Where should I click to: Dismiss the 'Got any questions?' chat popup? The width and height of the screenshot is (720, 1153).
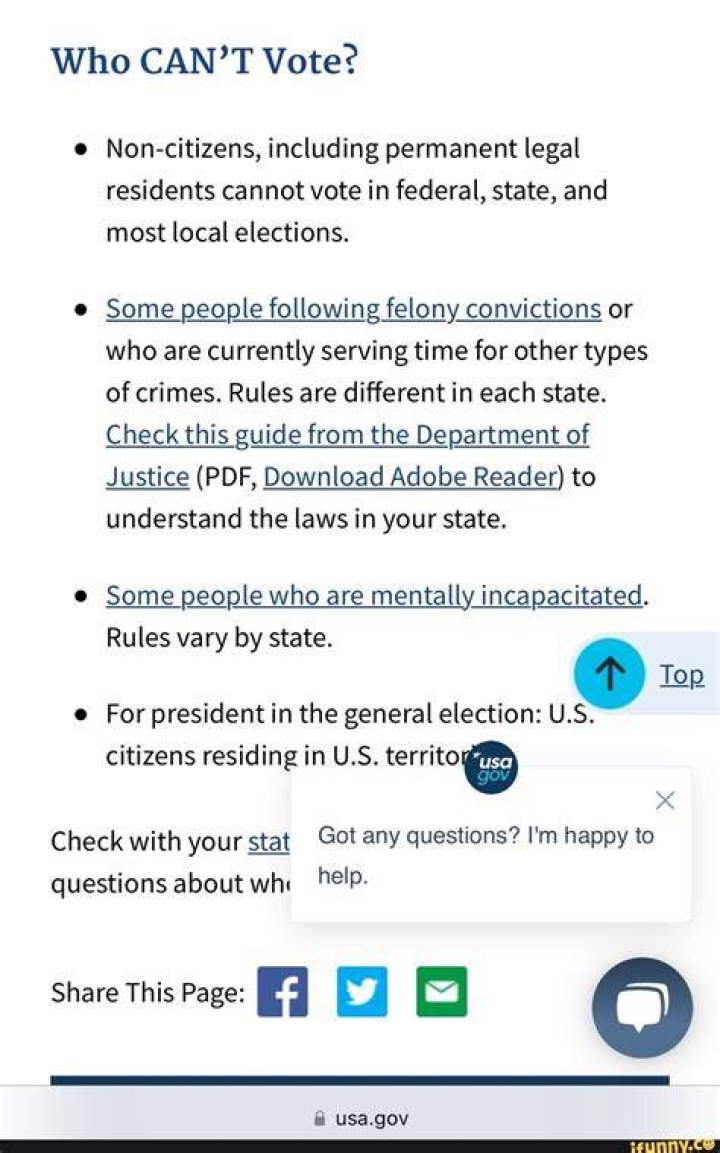pyautogui.click(x=665, y=800)
